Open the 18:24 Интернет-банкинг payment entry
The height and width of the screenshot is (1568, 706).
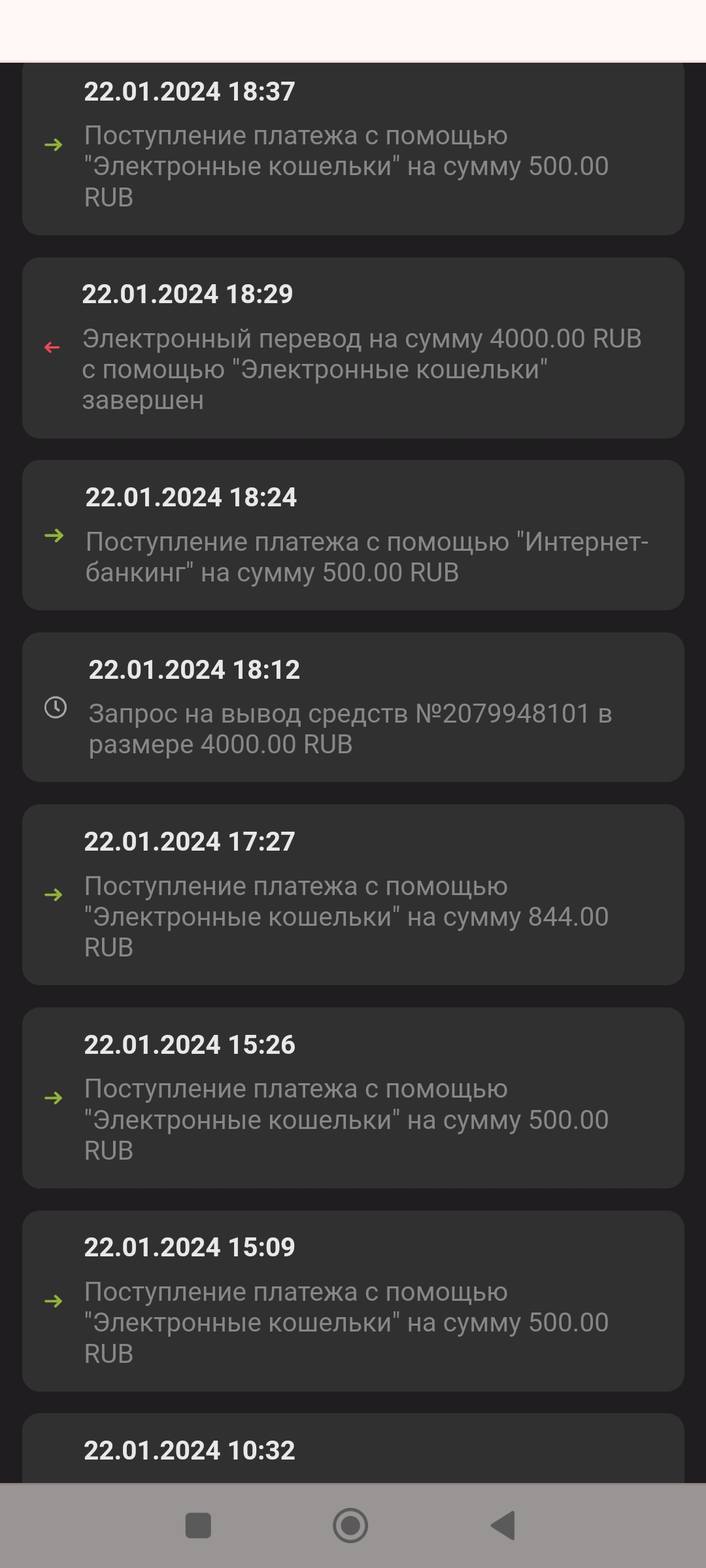pos(353,535)
